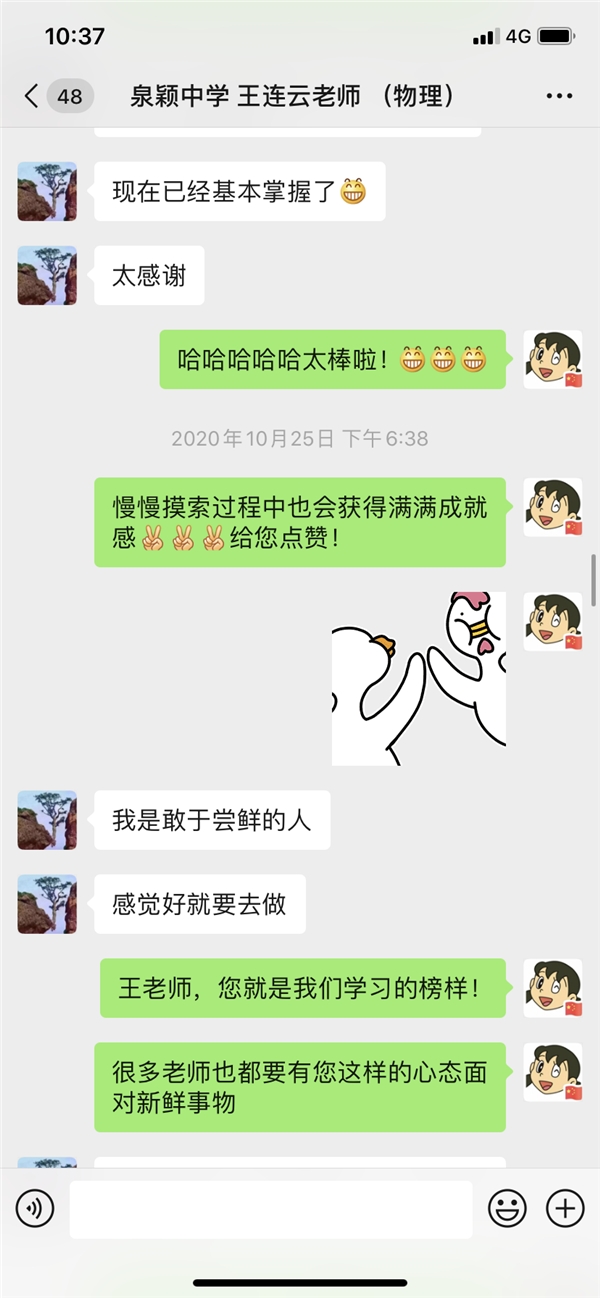Open the plus attachment menu
The width and height of the screenshot is (600, 1298).
point(565,1209)
